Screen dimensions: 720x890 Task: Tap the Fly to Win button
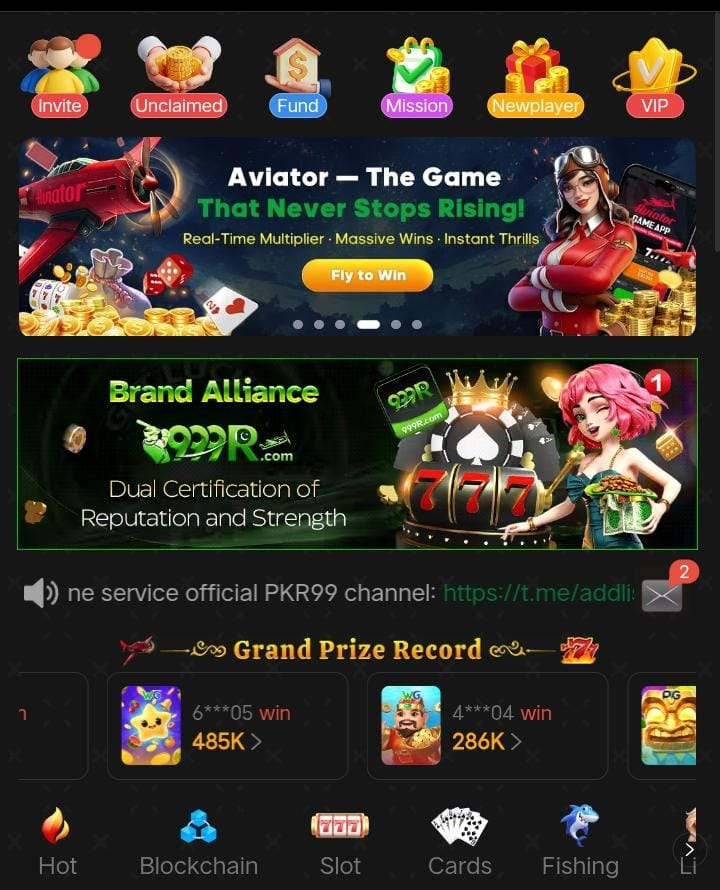(x=367, y=275)
